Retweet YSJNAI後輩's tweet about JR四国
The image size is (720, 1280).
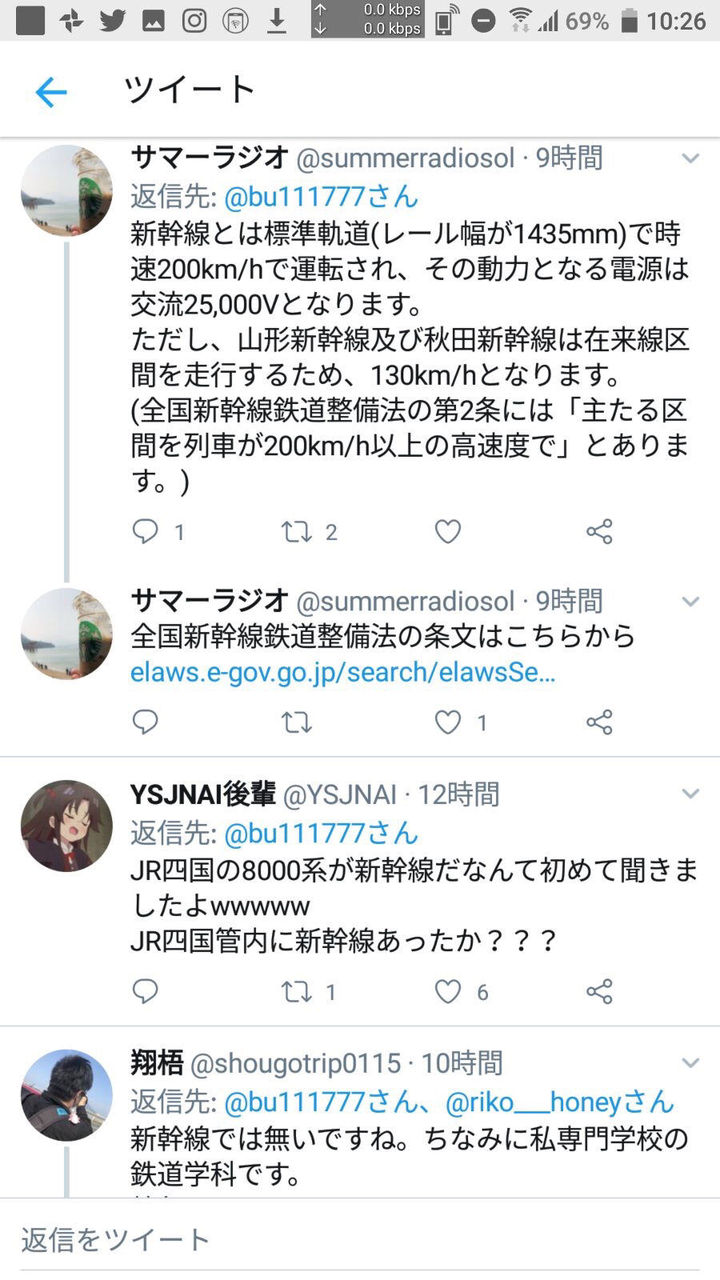pyautogui.click(x=295, y=991)
